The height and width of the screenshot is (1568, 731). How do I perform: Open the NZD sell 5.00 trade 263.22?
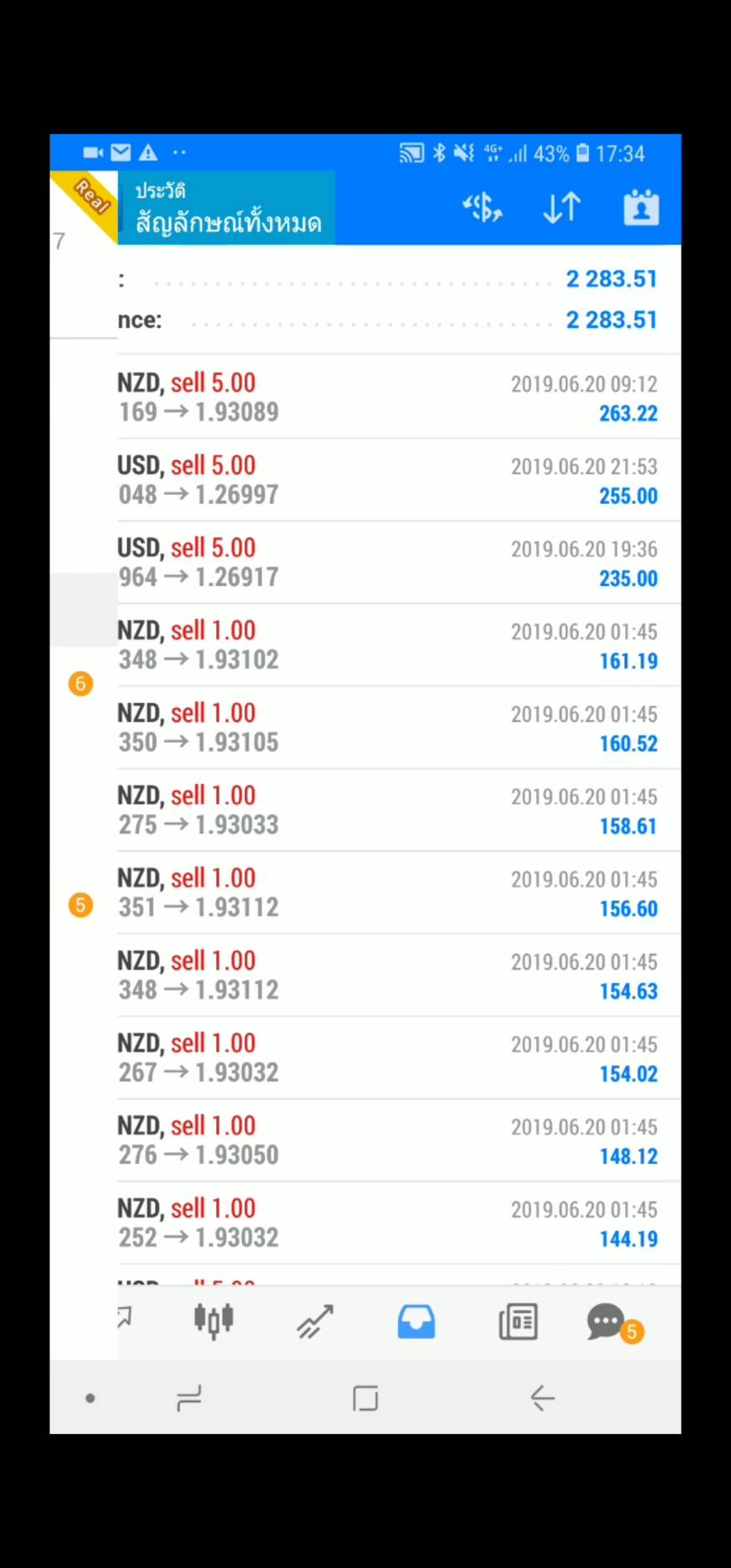[399, 397]
